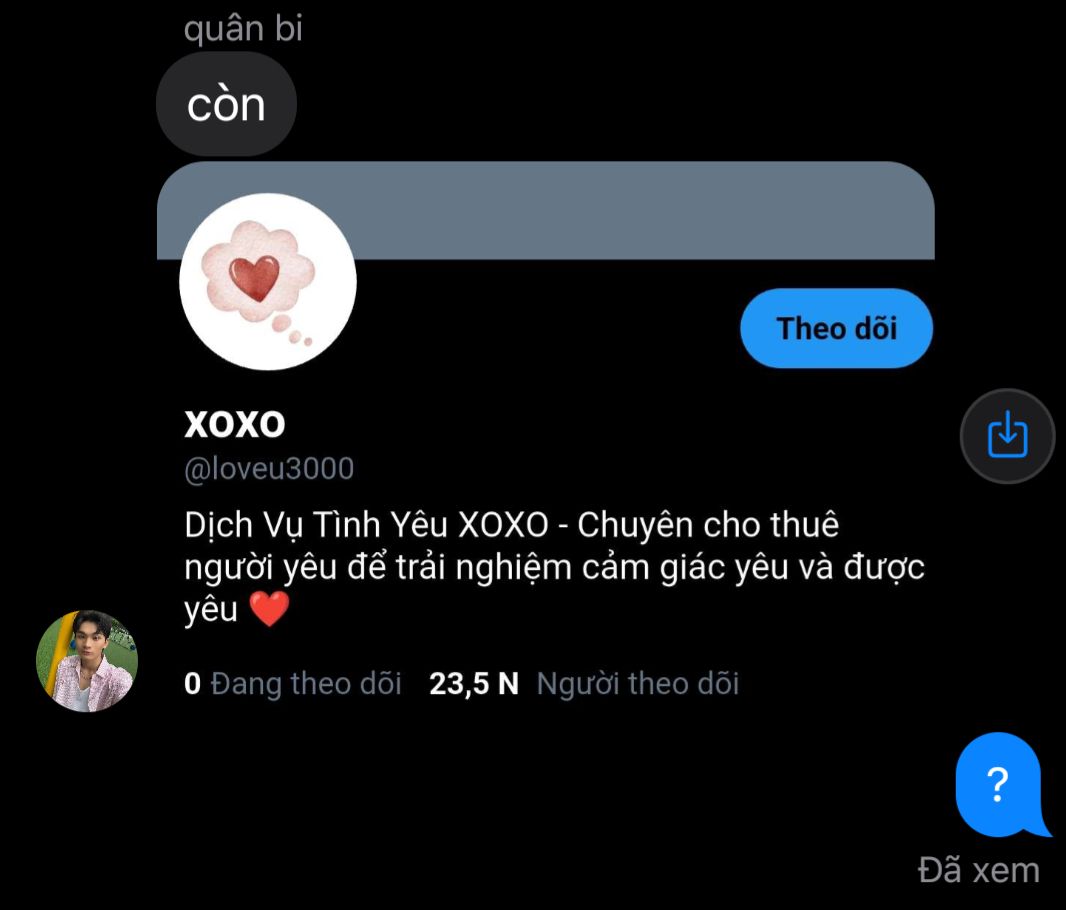
Task: Open the sender's profile avatar
Action: pos(87,661)
